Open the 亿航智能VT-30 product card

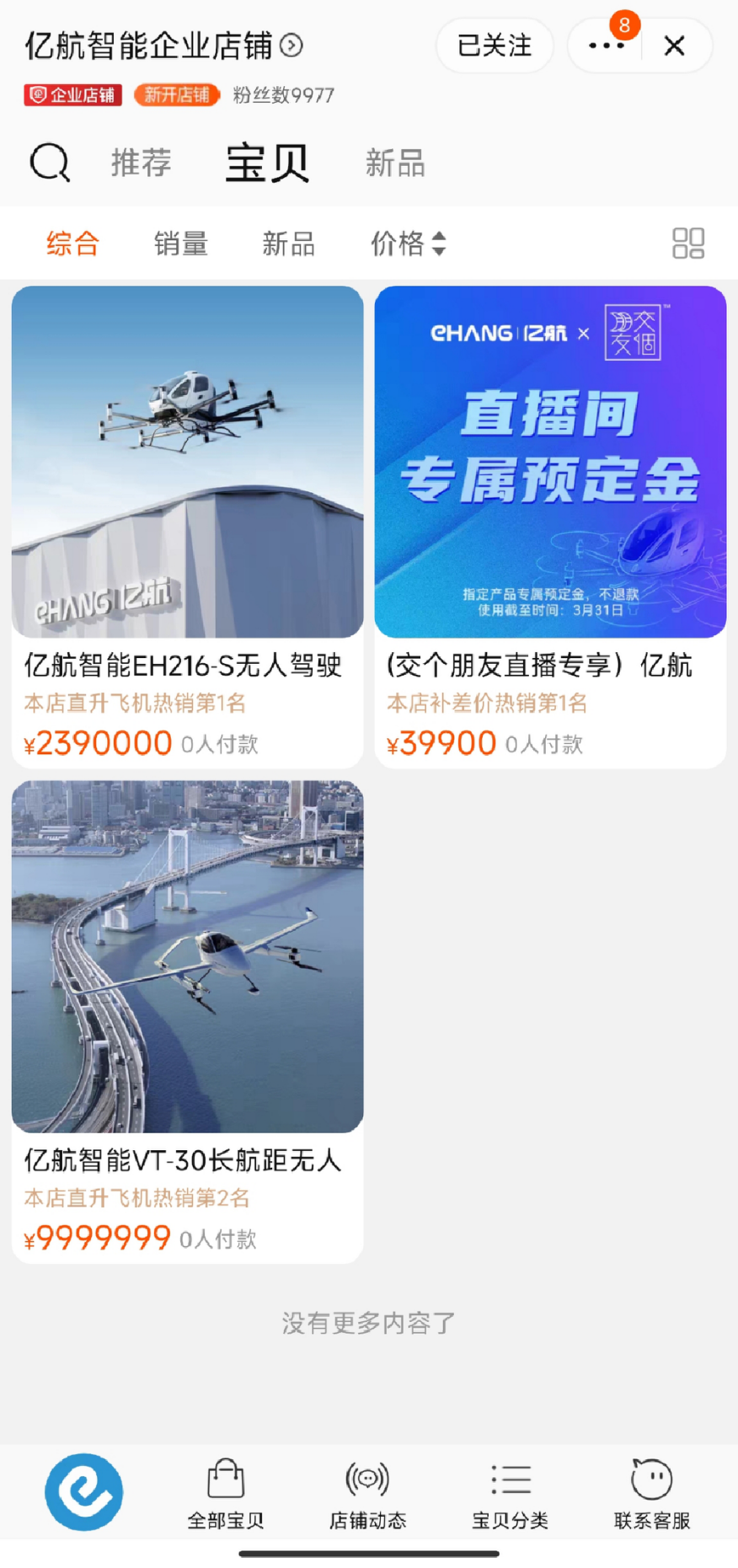coord(187,1020)
